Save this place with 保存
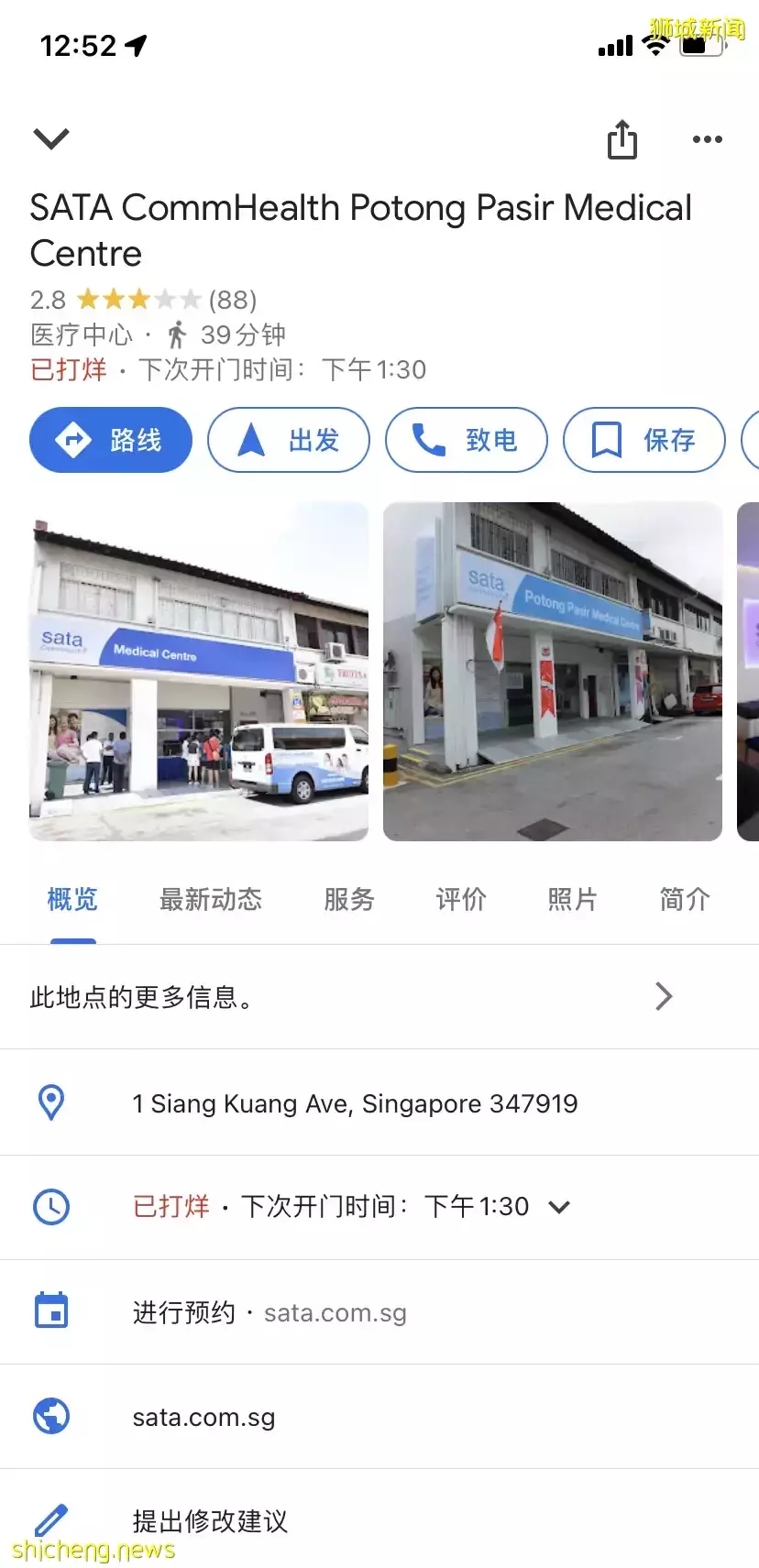The image size is (759, 1568). (643, 440)
